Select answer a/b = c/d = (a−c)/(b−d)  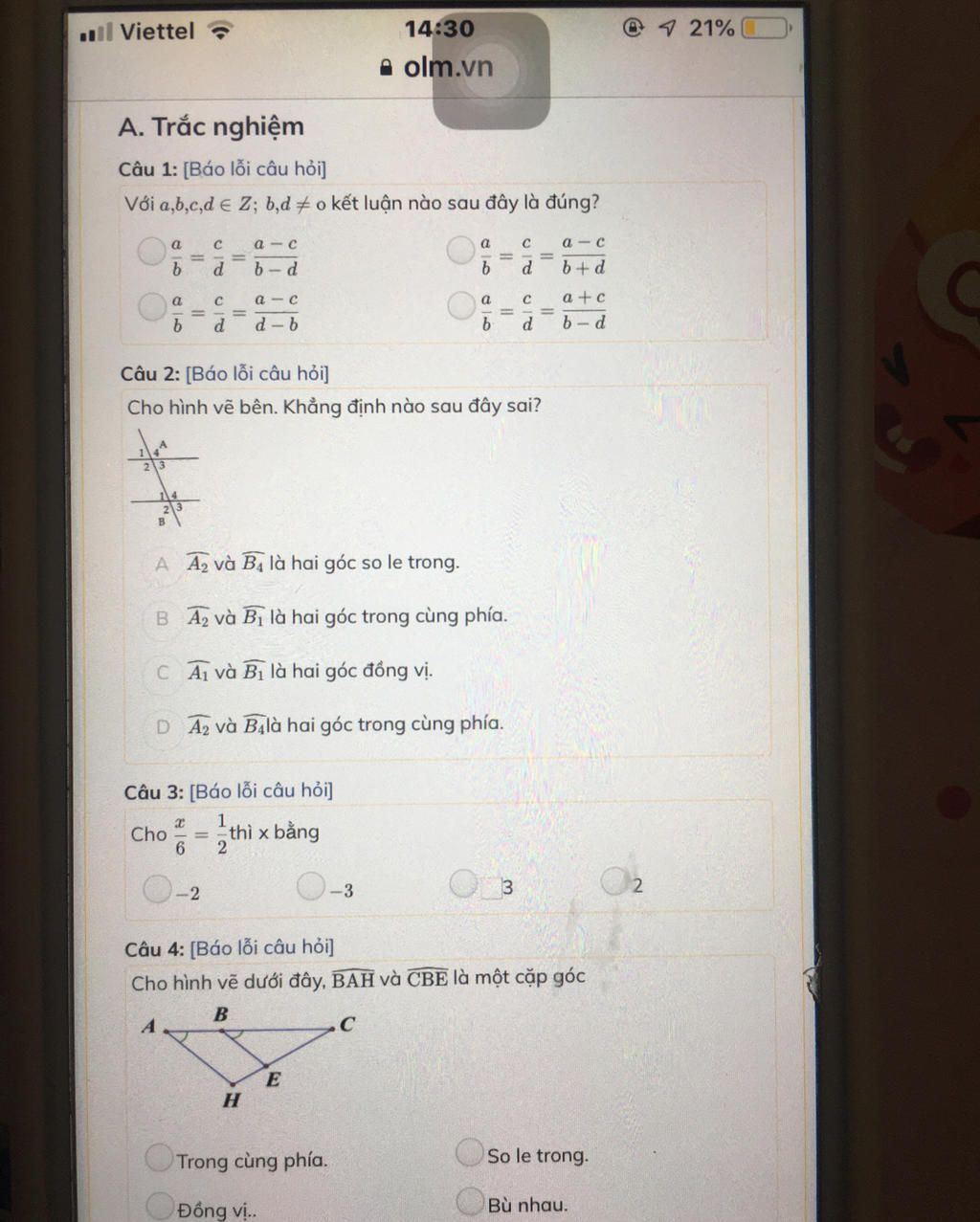pyautogui.click(x=150, y=252)
